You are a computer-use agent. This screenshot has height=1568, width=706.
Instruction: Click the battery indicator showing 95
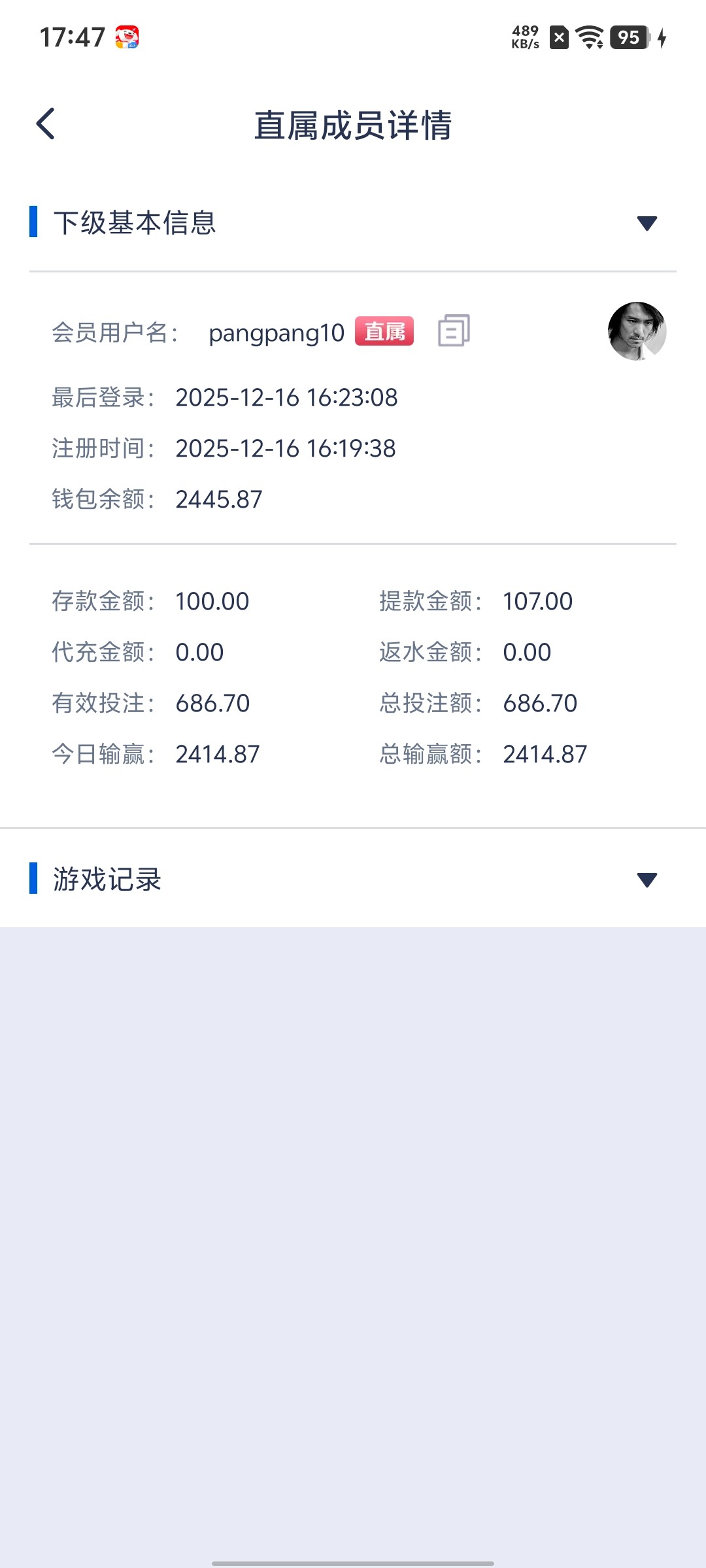tap(628, 39)
